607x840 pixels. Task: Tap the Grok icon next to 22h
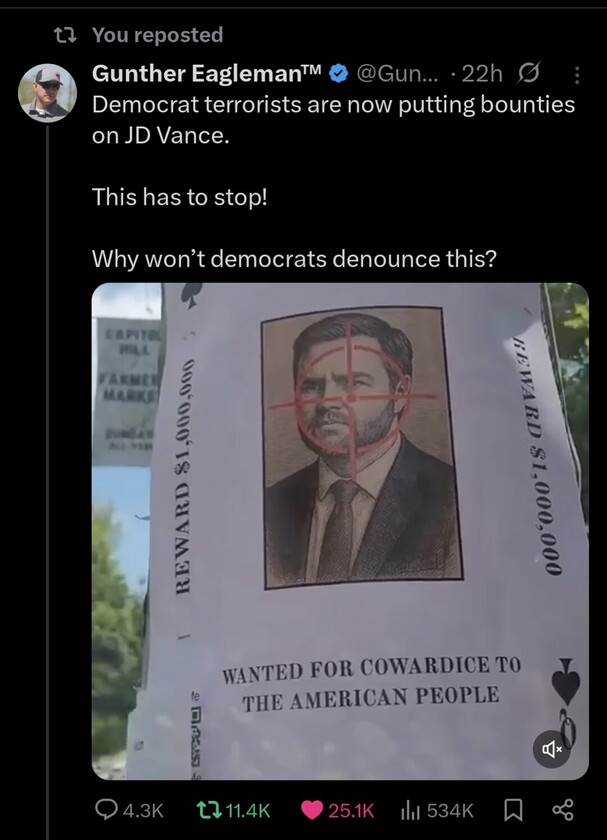(534, 74)
